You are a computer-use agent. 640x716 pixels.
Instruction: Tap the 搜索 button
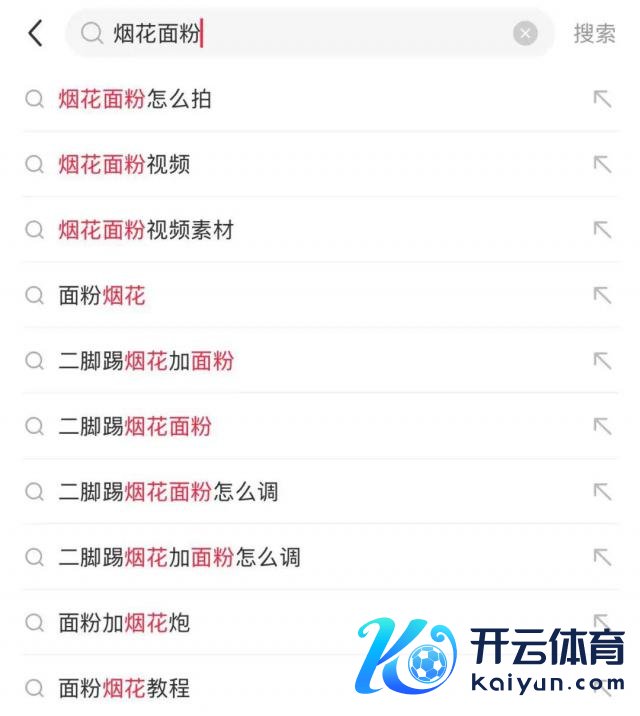click(x=594, y=34)
